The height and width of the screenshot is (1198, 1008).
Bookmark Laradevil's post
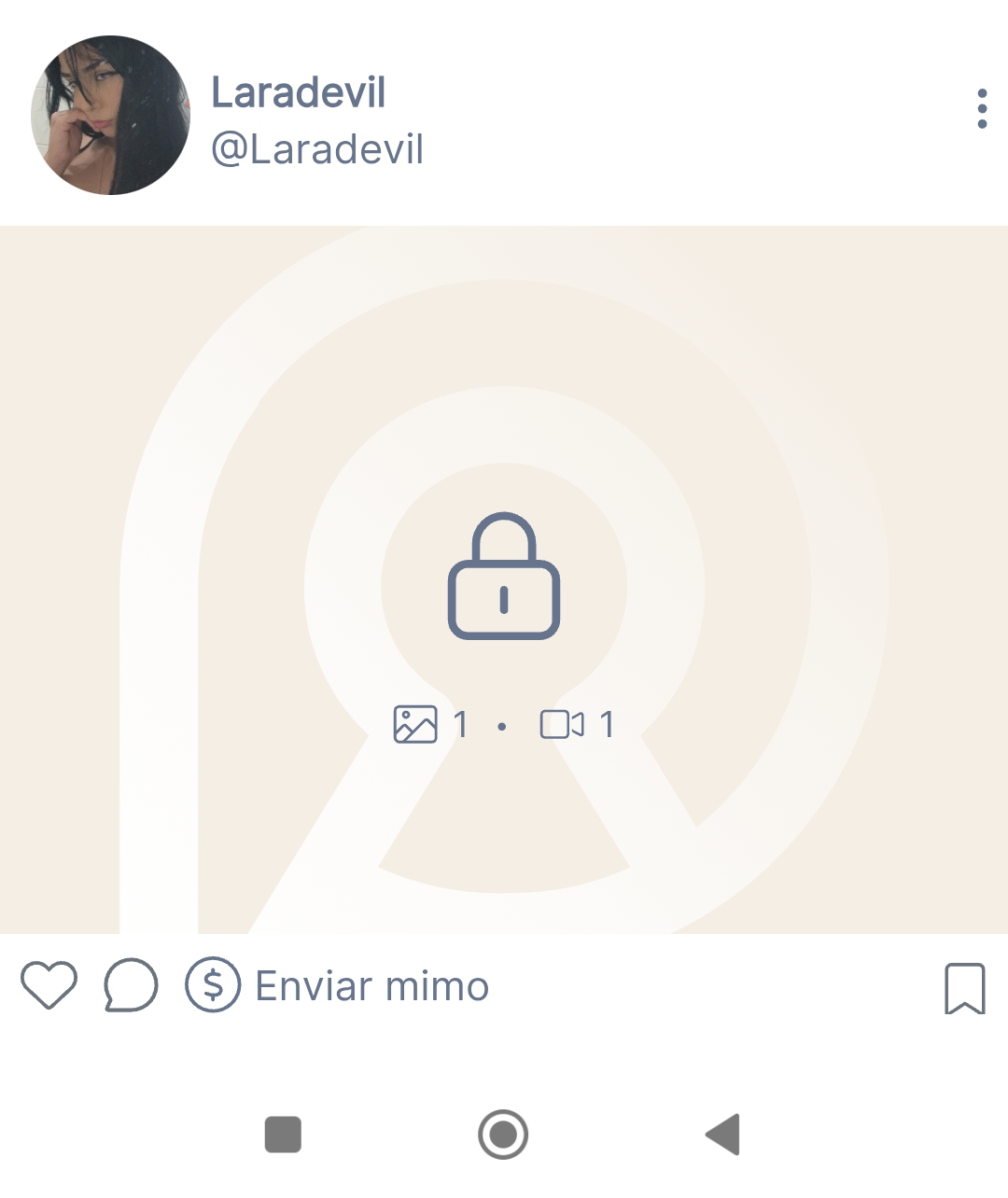click(964, 987)
